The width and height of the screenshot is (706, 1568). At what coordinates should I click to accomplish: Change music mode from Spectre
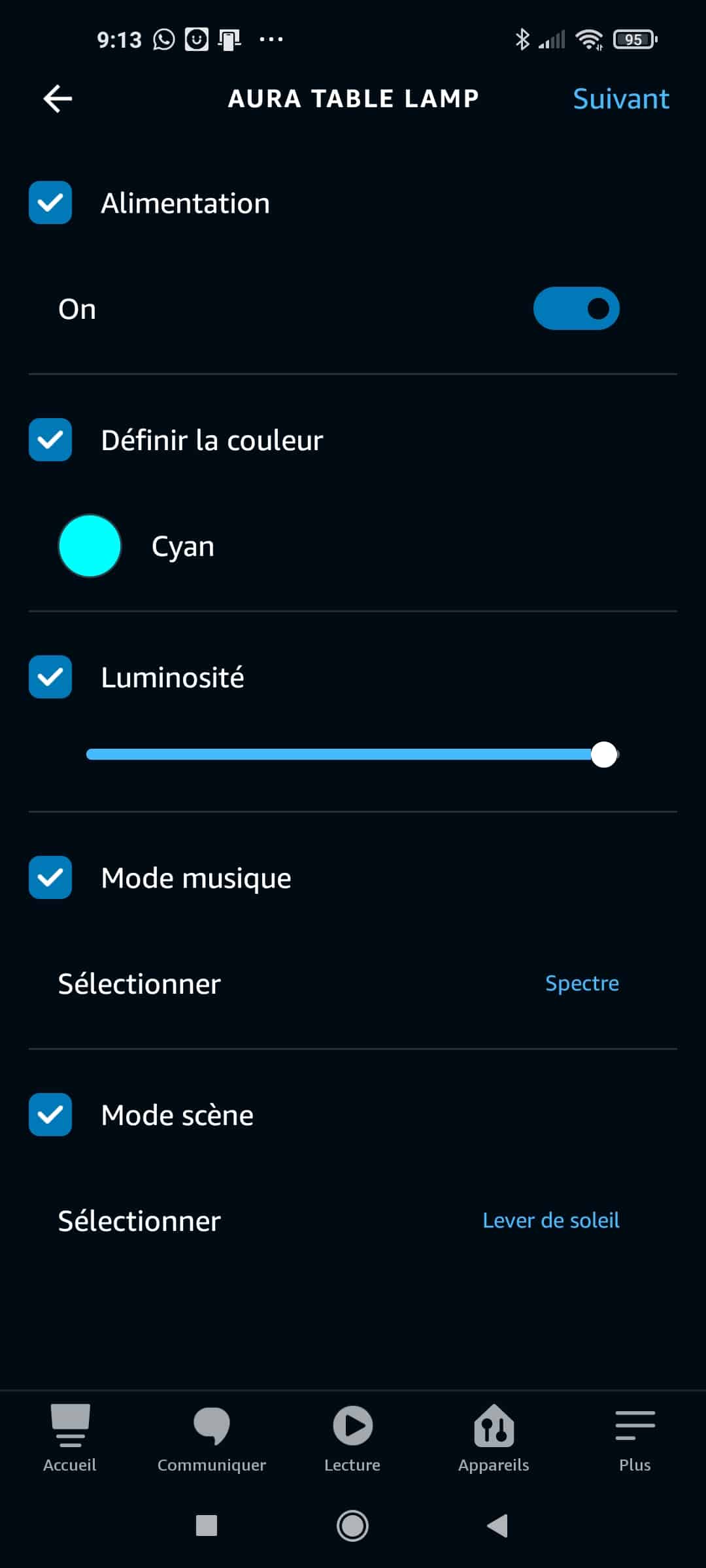coord(581,983)
